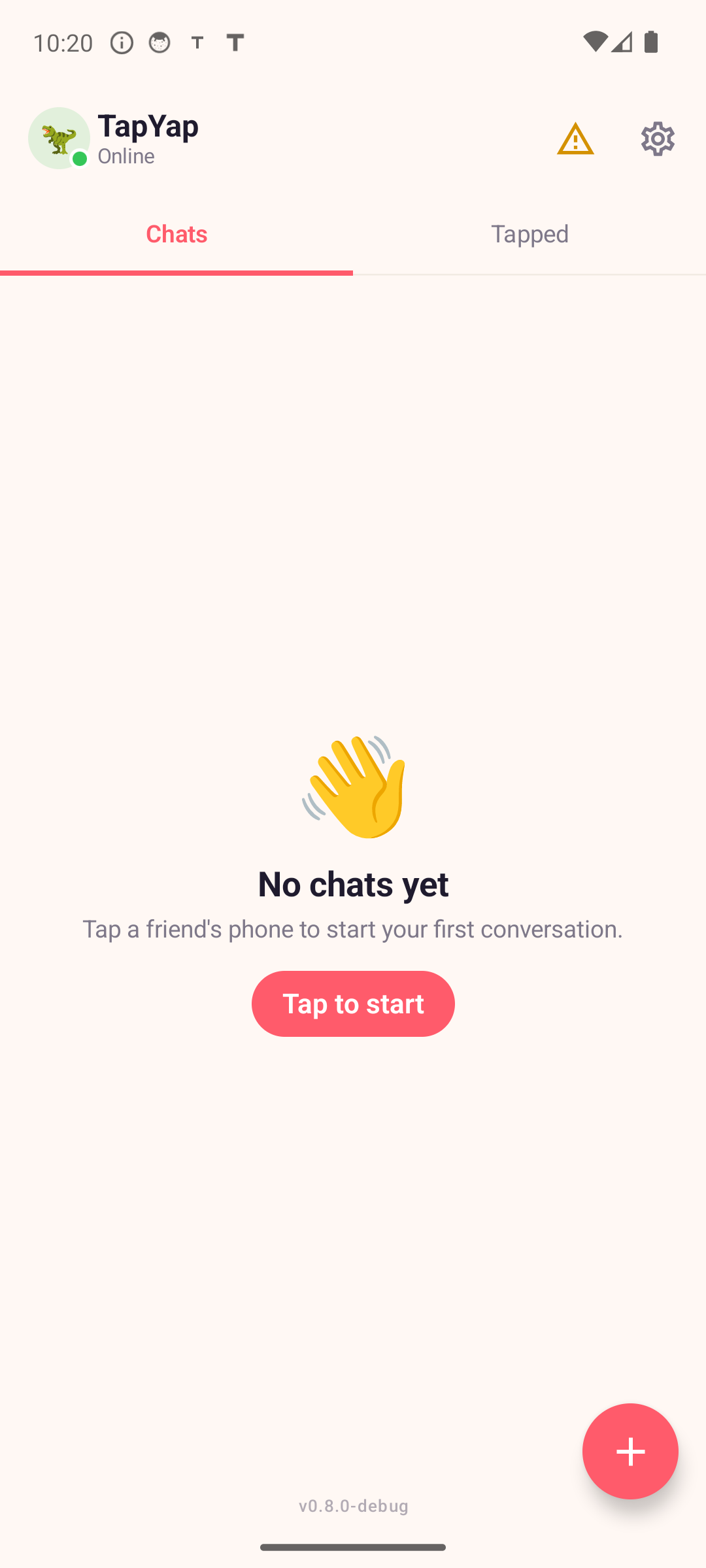Click the Wi-Fi icon in status bar
The height and width of the screenshot is (1568, 706).
[x=596, y=41]
